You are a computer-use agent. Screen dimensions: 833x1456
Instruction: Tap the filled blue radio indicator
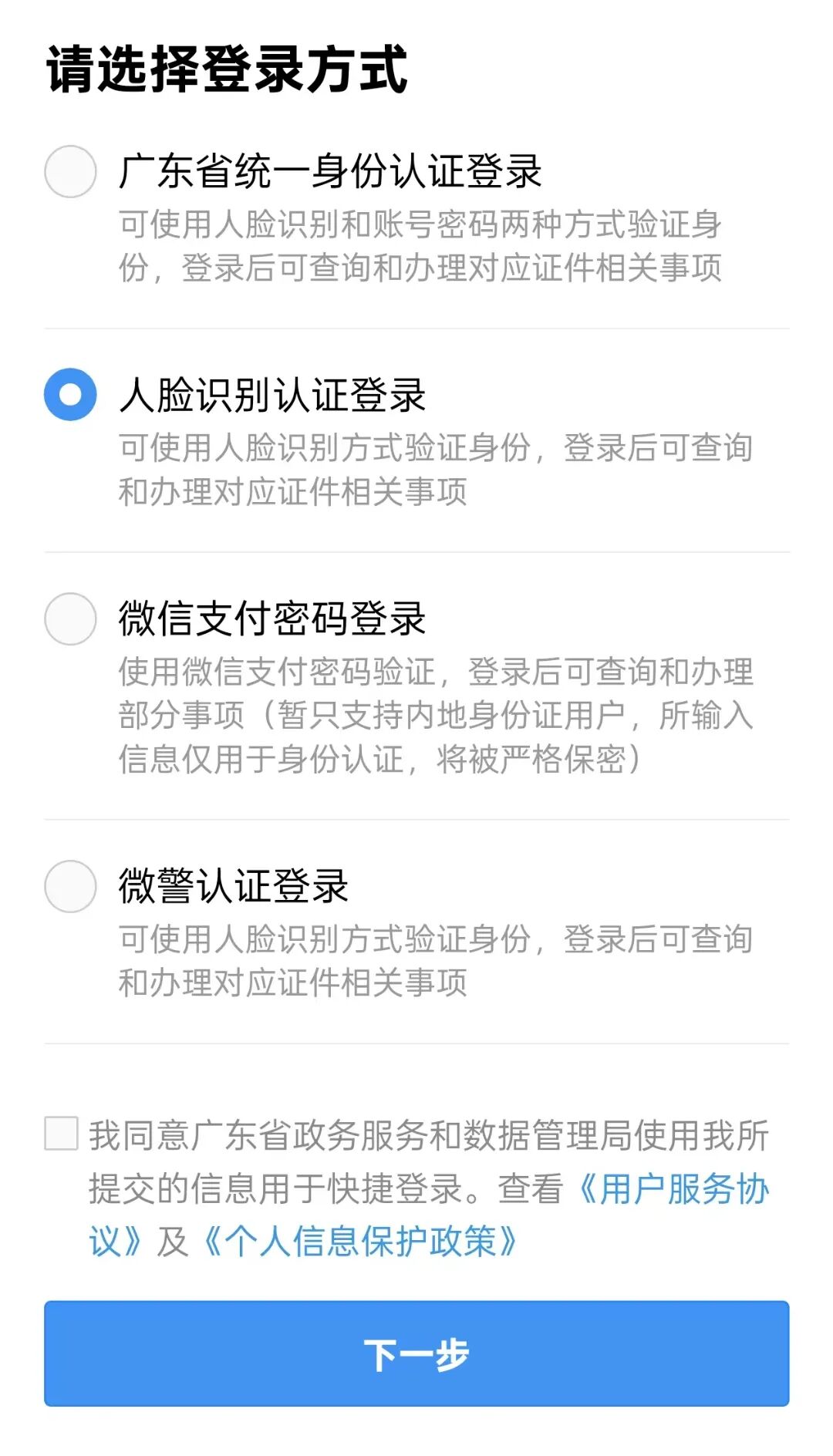[69, 395]
